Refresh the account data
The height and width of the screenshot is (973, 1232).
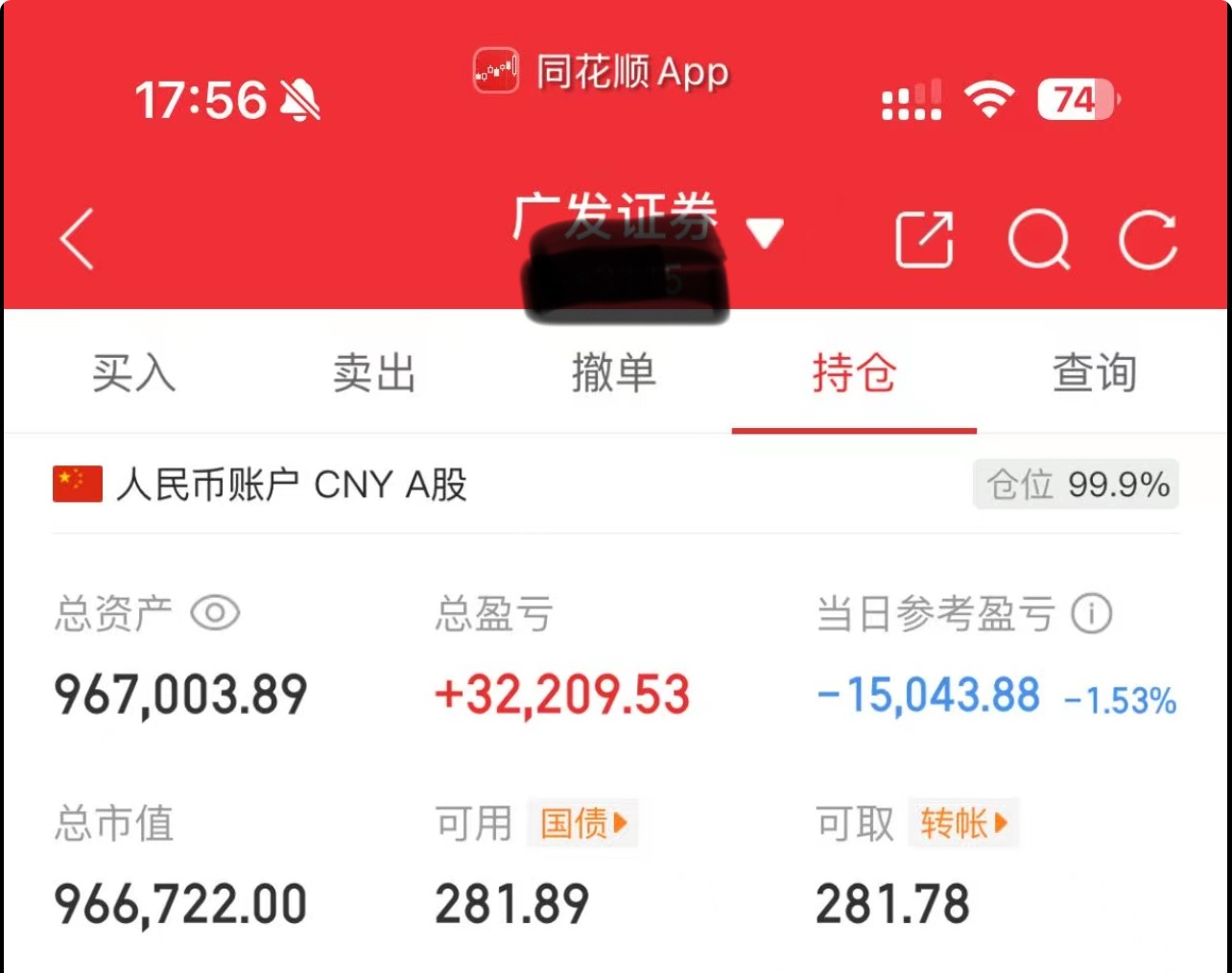[x=1148, y=239]
